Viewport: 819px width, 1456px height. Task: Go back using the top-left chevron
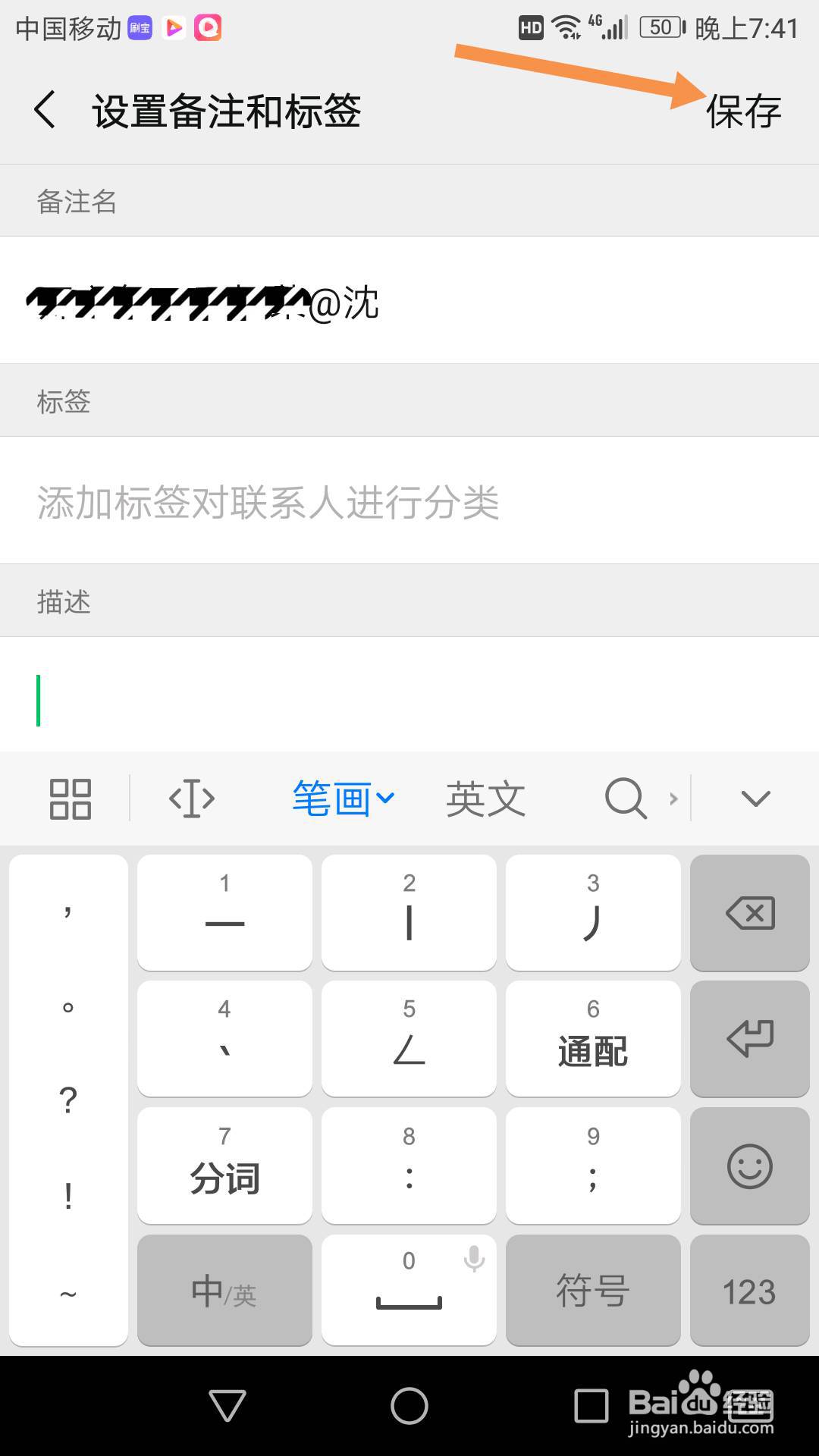click(x=45, y=109)
